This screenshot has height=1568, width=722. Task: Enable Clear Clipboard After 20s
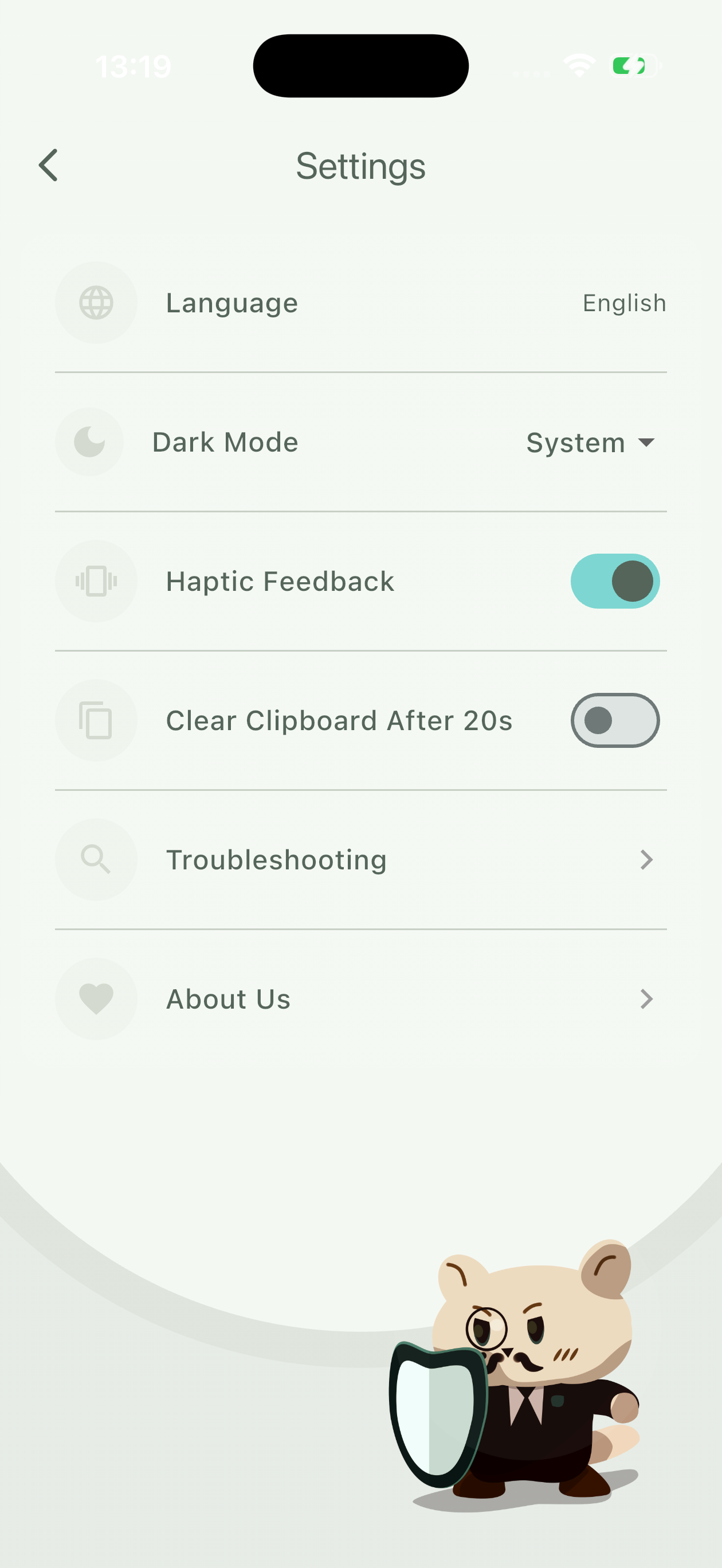pyautogui.click(x=615, y=719)
